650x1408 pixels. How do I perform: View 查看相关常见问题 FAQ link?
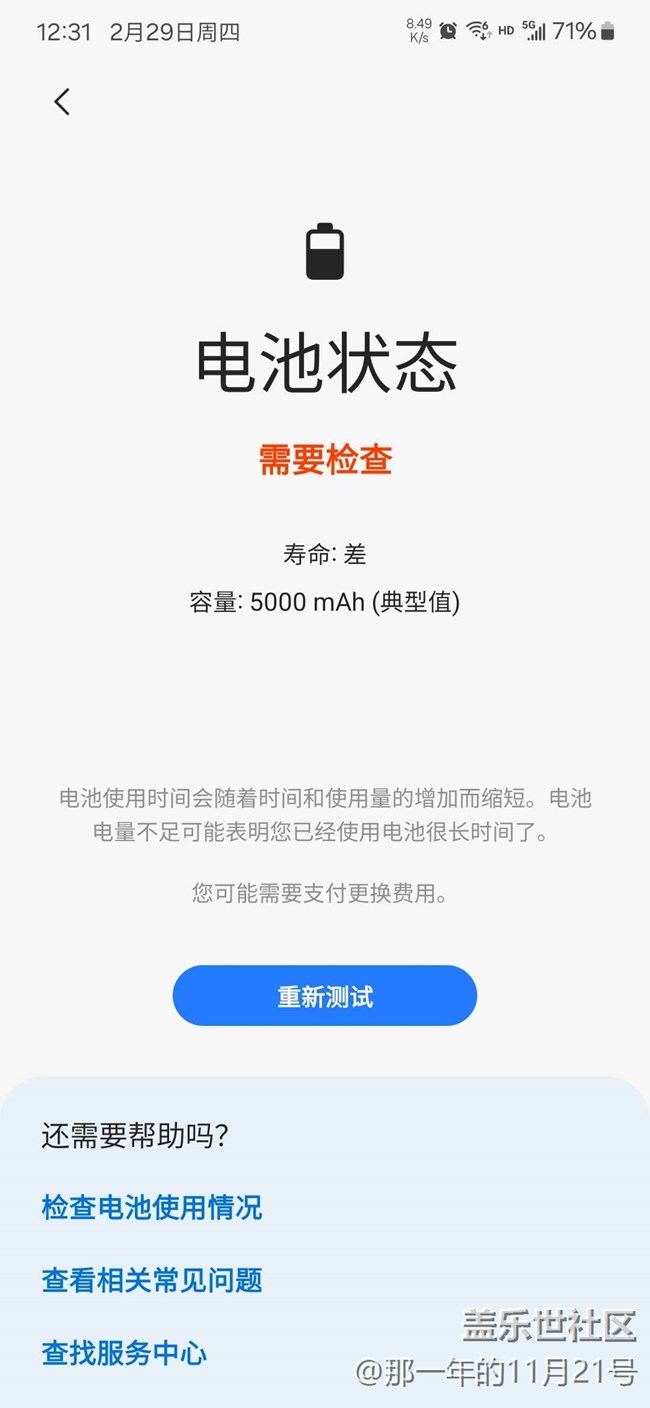[x=152, y=1280]
